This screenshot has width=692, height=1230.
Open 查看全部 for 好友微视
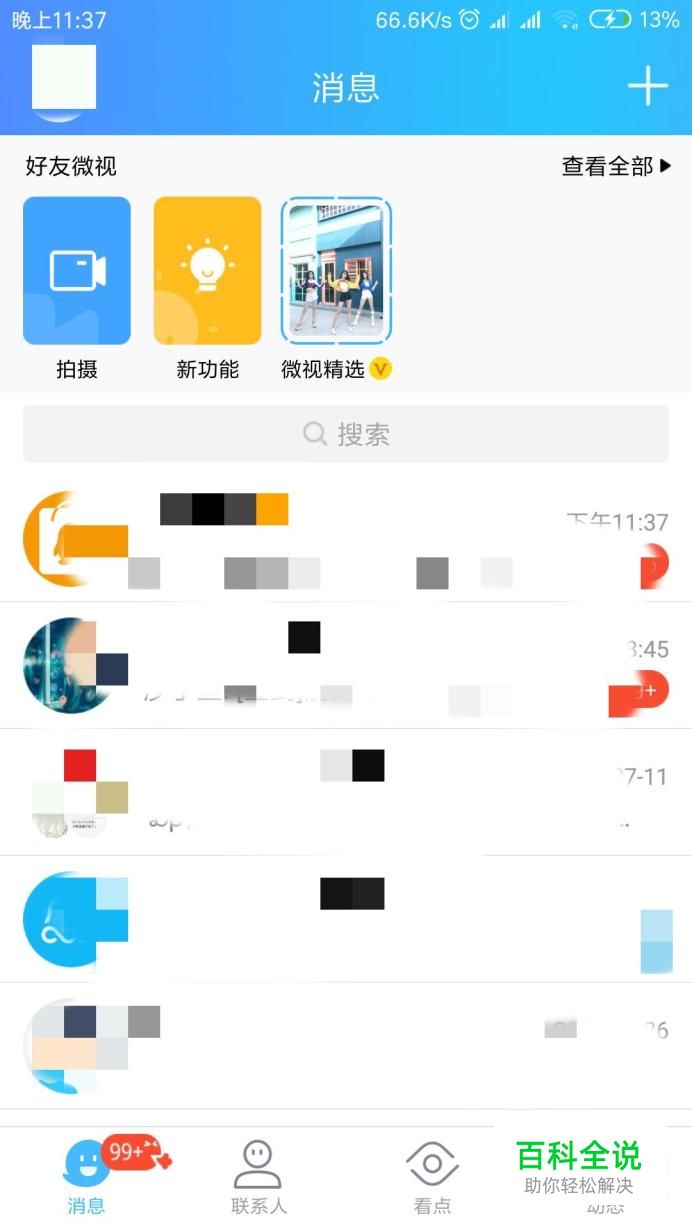click(616, 166)
